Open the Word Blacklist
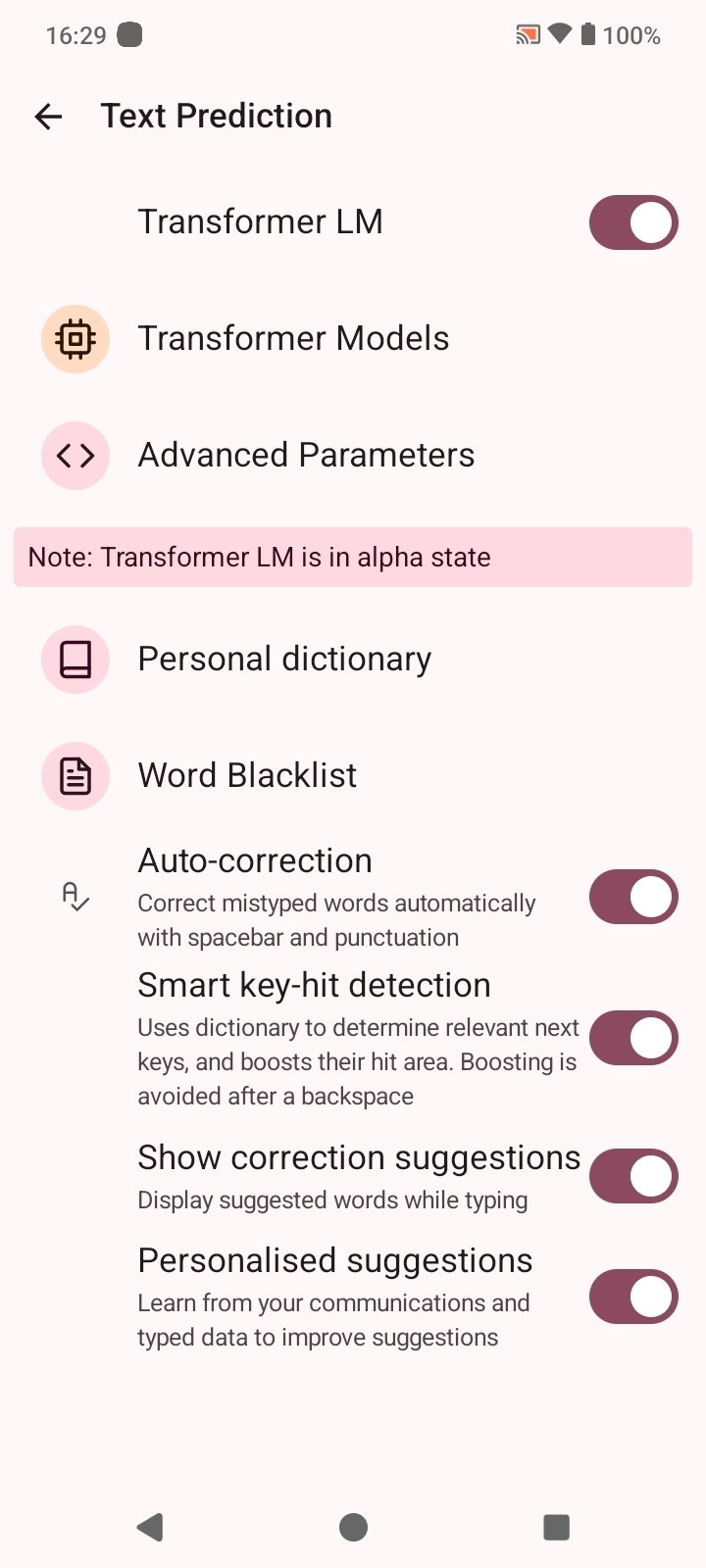The height and width of the screenshot is (1568, 706). [353, 776]
